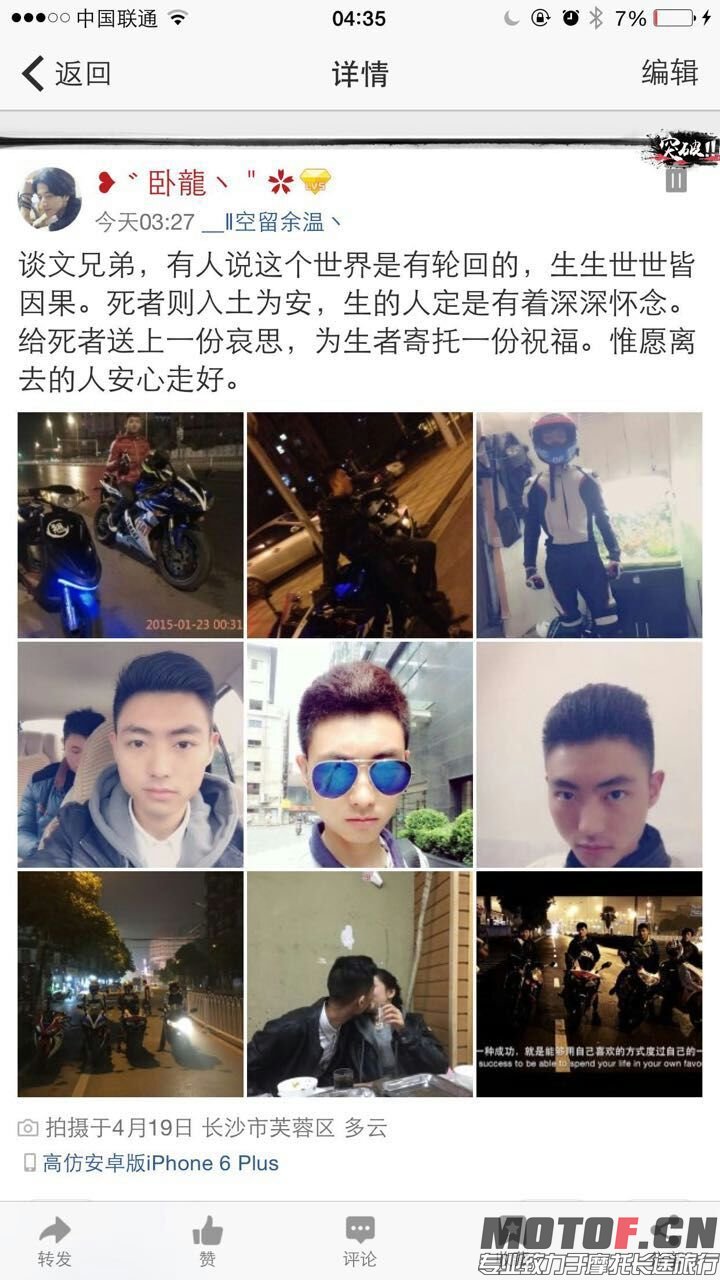Repost with 转发 button
This screenshot has width=720, height=1280.
55,1241
